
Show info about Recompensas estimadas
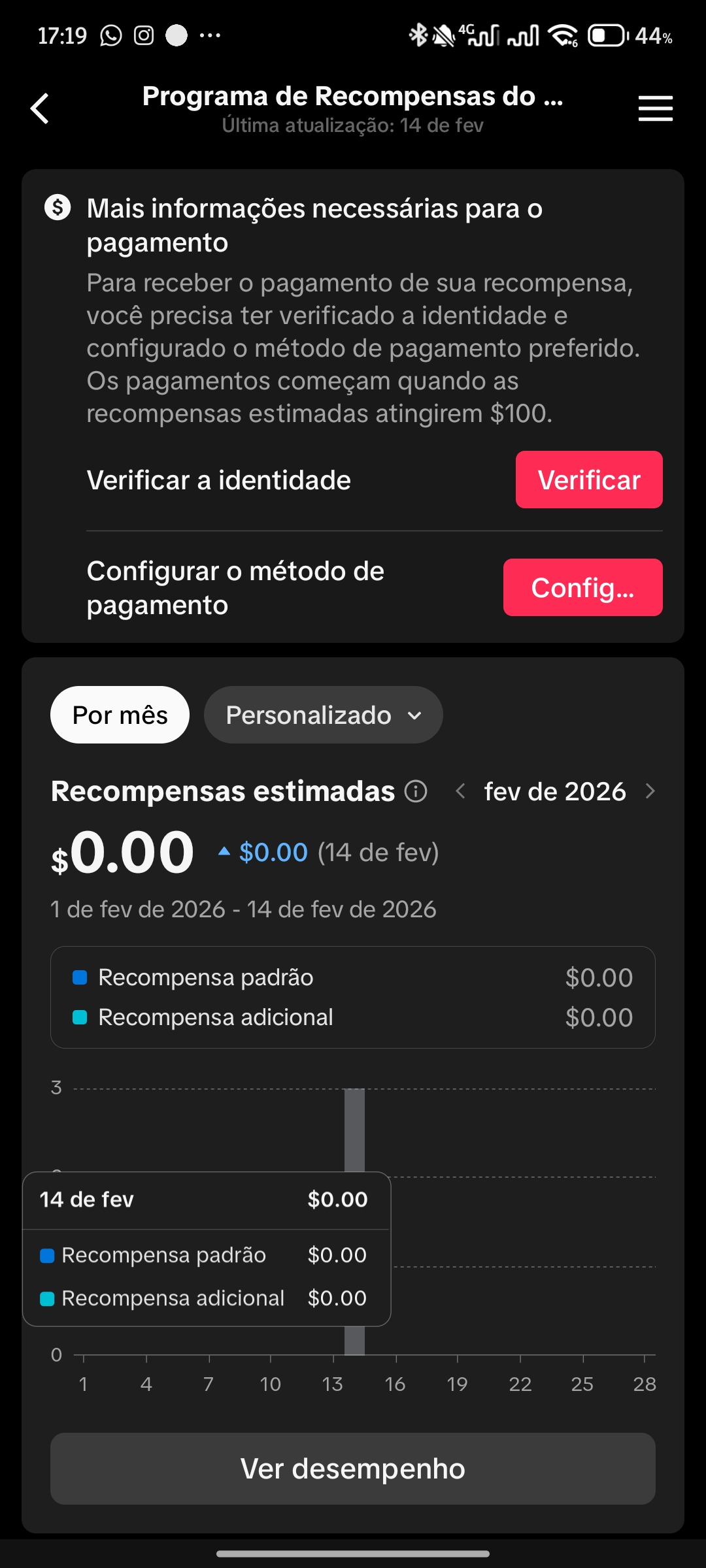coord(416,791)
